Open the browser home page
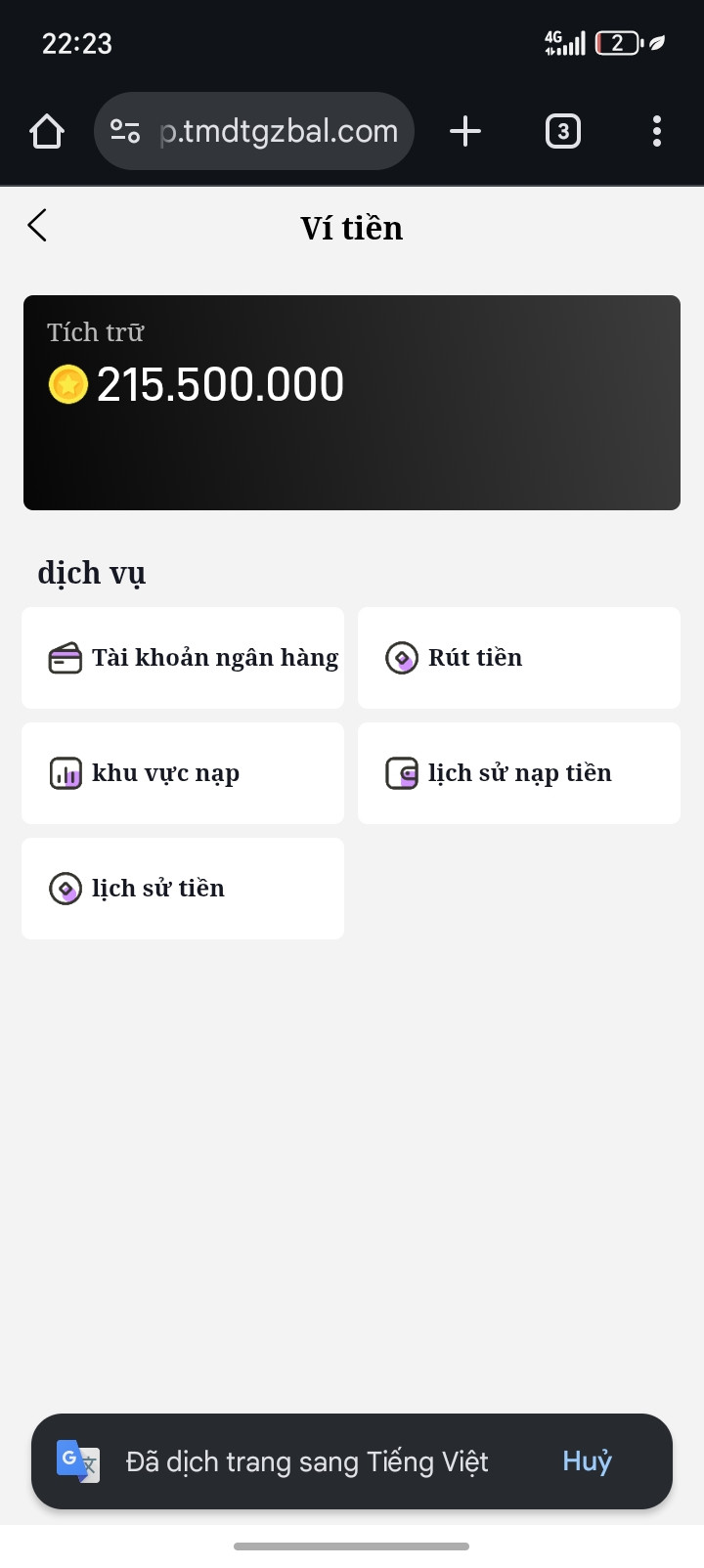This screenshot has height=1568, width=704. [47, 131]
